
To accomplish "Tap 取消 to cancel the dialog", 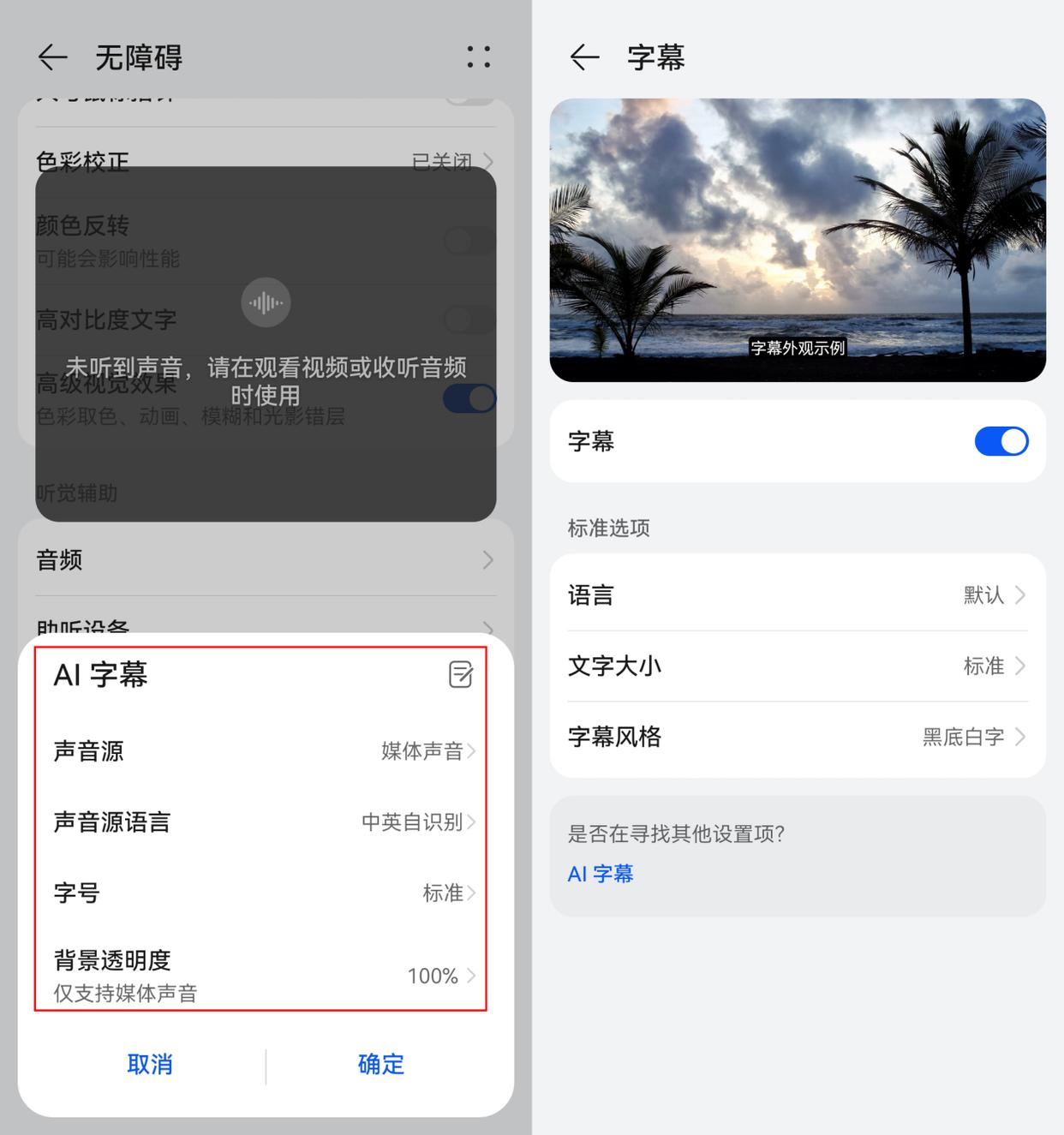I will [150, 1064].
